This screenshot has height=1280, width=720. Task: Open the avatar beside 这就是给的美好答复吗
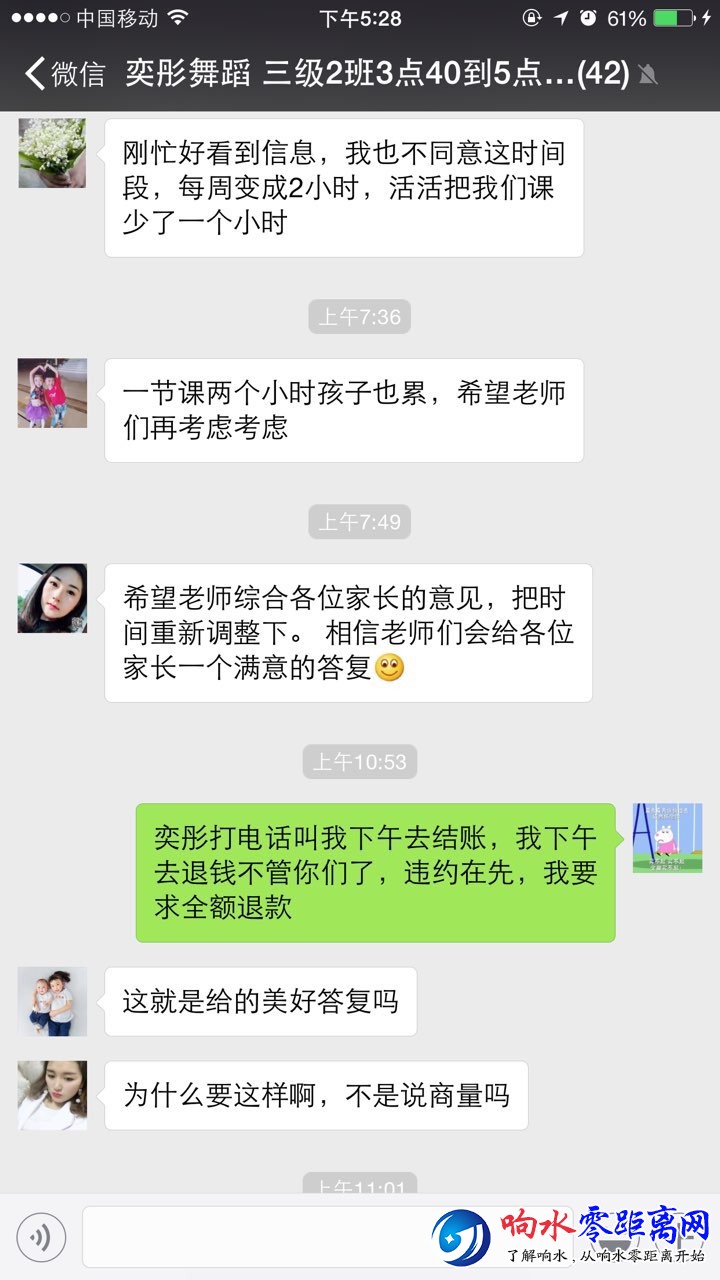[52, 1001]
